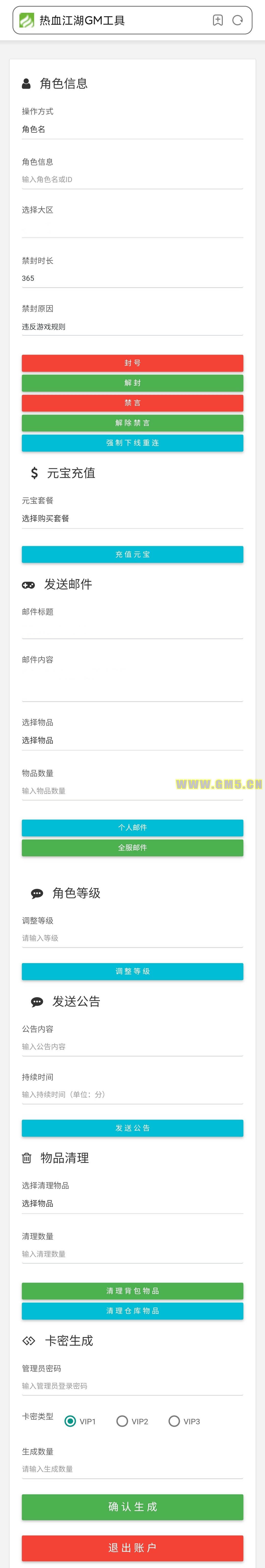Image resolution: width=265 pixels, height=1568 pixels.
Task: Tap the 发送公告 button
Action: 132,1128
